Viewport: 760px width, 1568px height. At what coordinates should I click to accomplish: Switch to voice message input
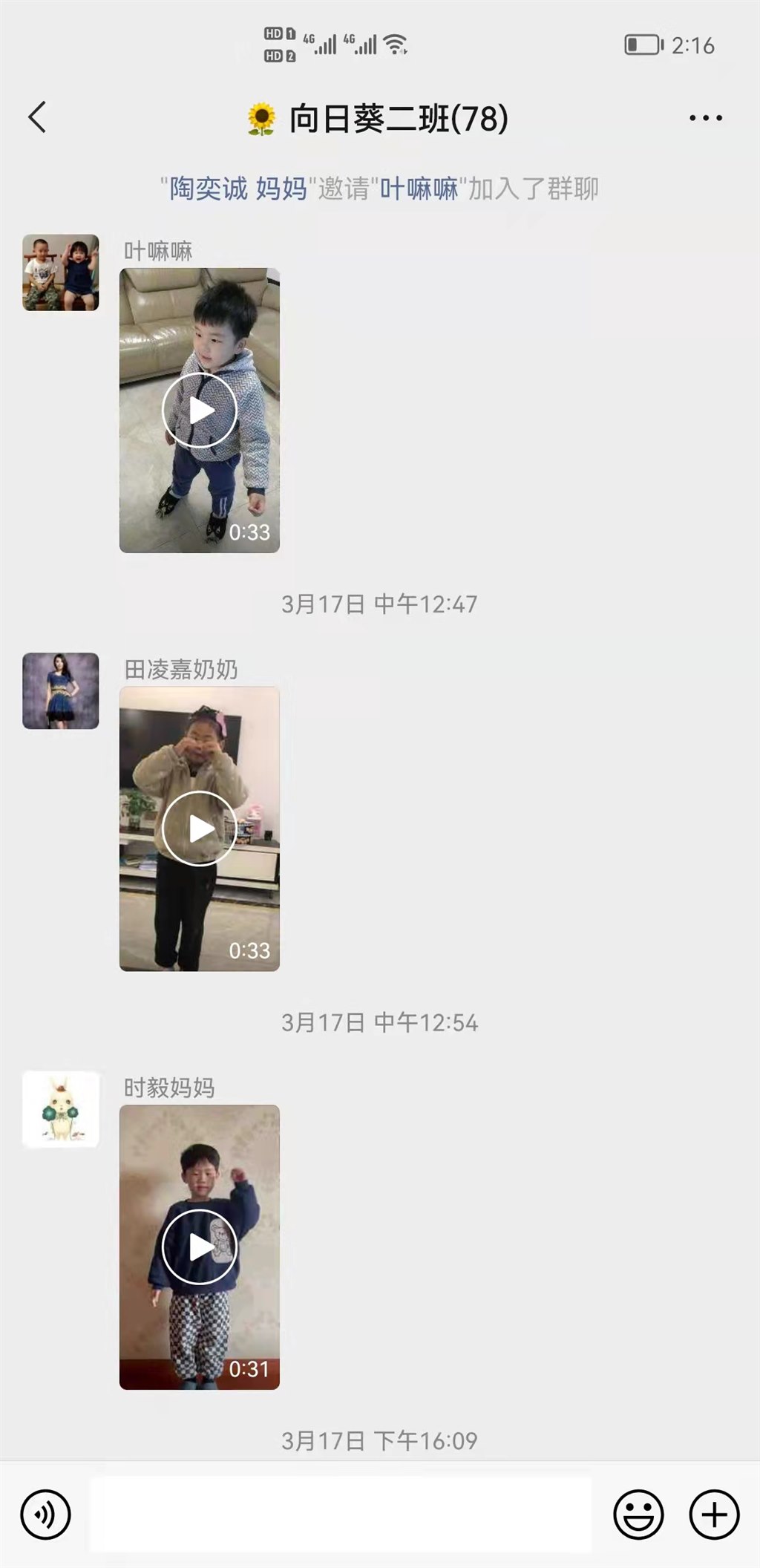point(46,1515)
